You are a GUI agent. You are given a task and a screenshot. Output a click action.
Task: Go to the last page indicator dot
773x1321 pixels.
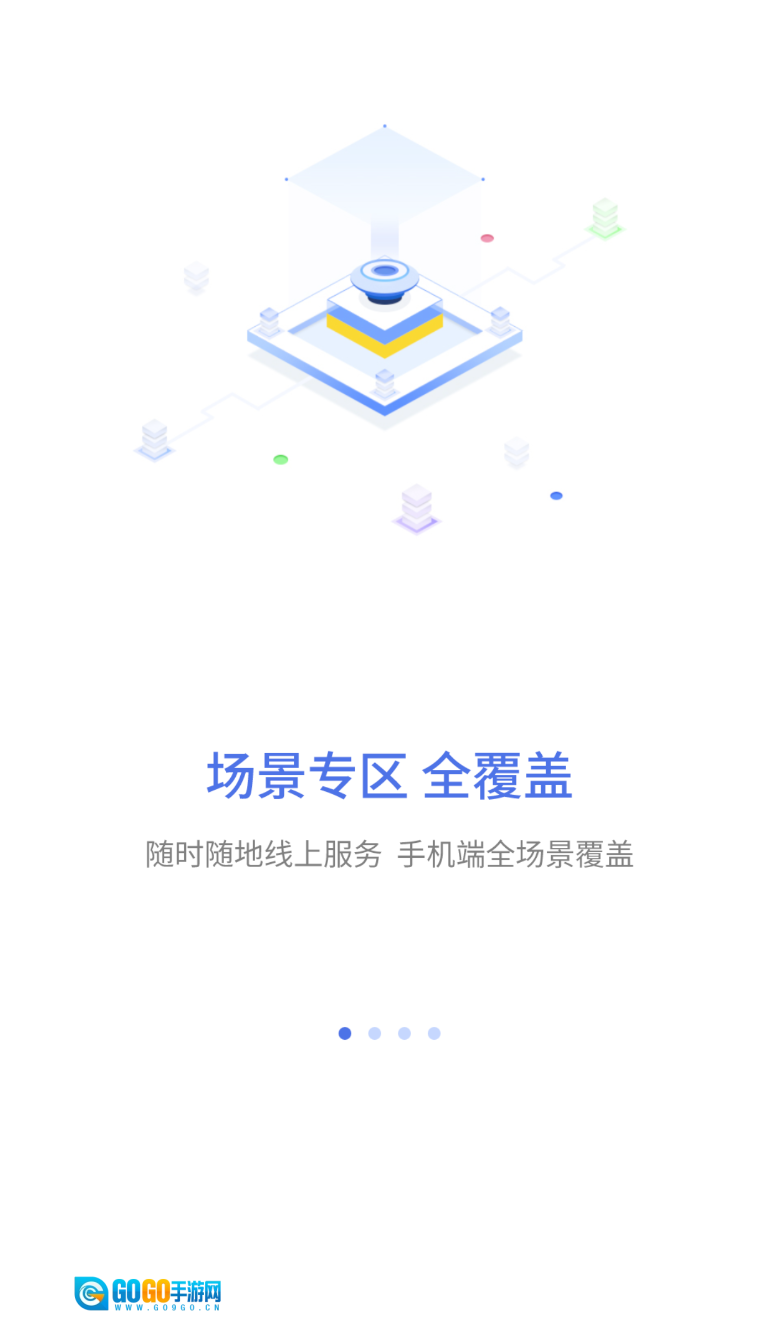point(434,1033)
